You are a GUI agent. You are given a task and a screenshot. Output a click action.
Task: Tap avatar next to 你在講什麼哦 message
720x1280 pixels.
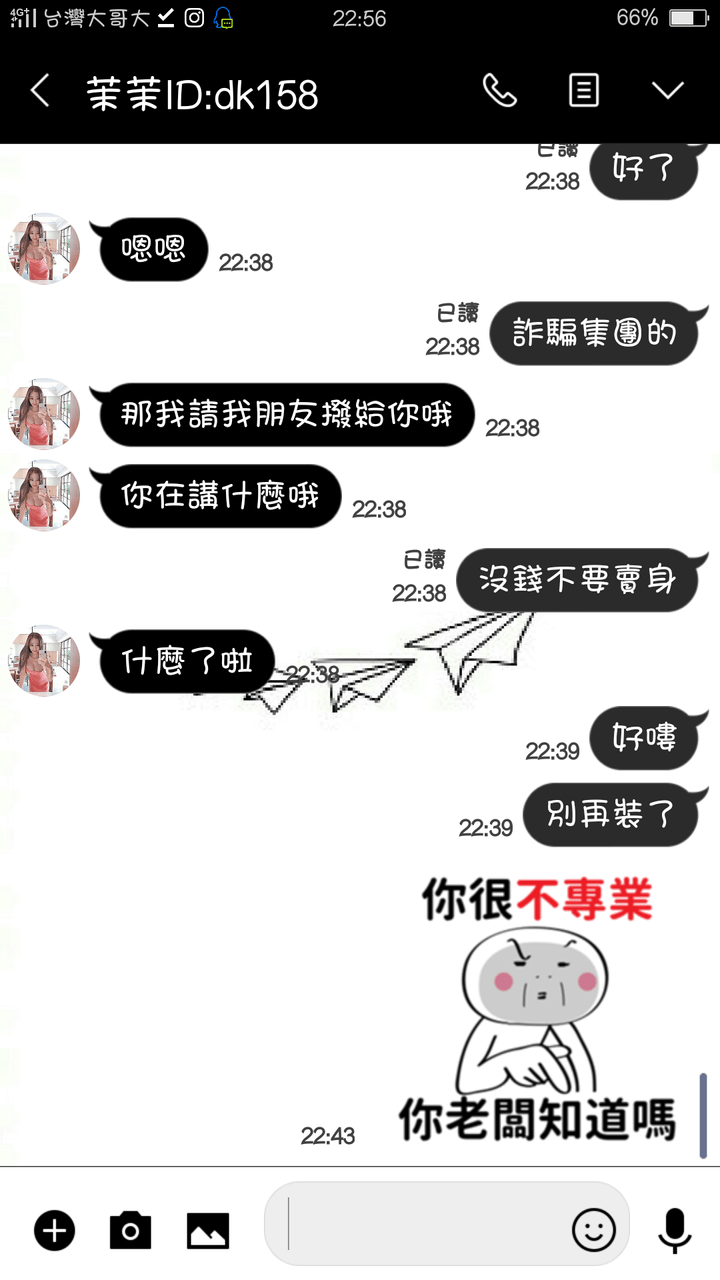click(x=45, y=496)
